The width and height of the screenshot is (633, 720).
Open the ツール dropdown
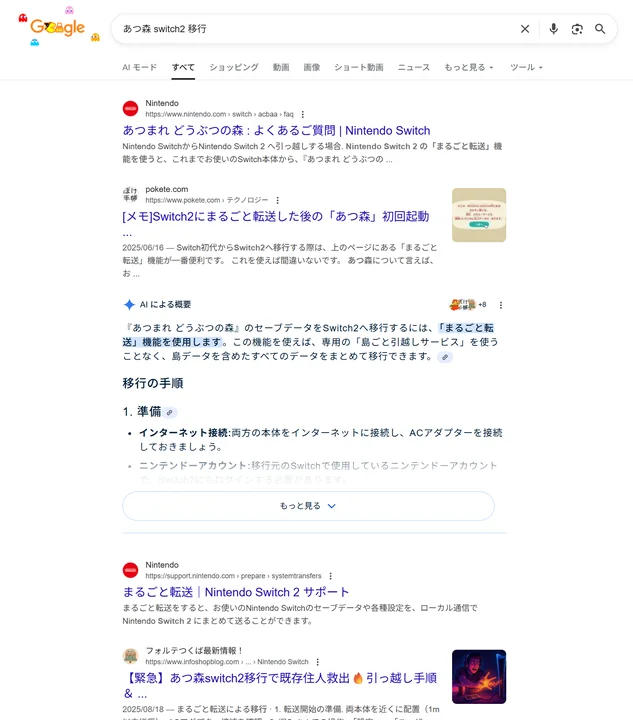point(526,67)
